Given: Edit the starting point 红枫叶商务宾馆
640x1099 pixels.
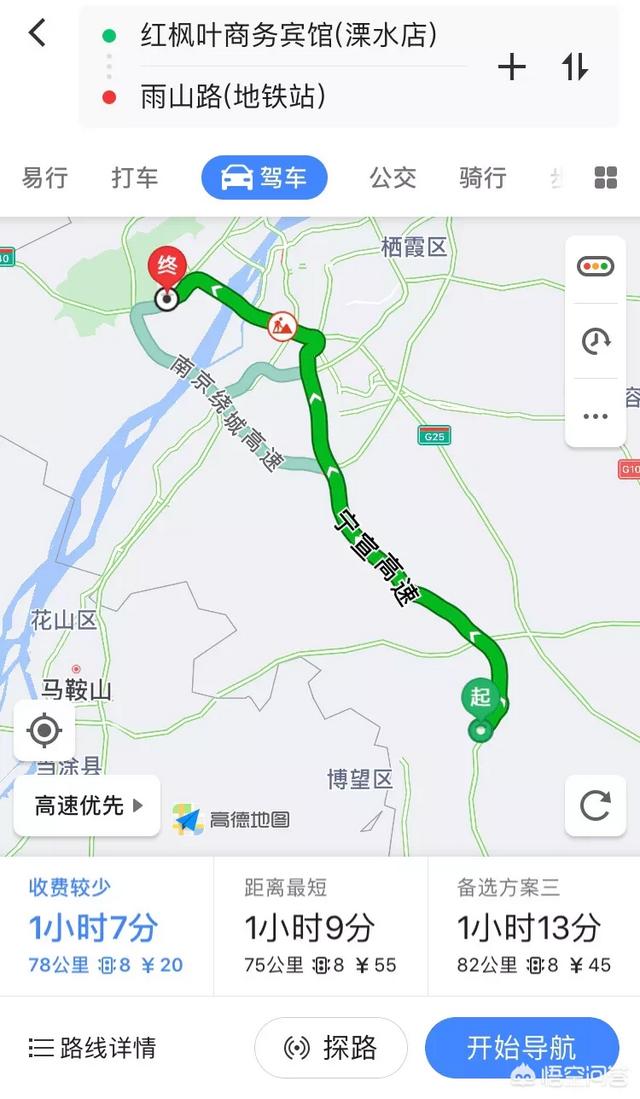Looking at the screenshot, I should click(288, 35).
